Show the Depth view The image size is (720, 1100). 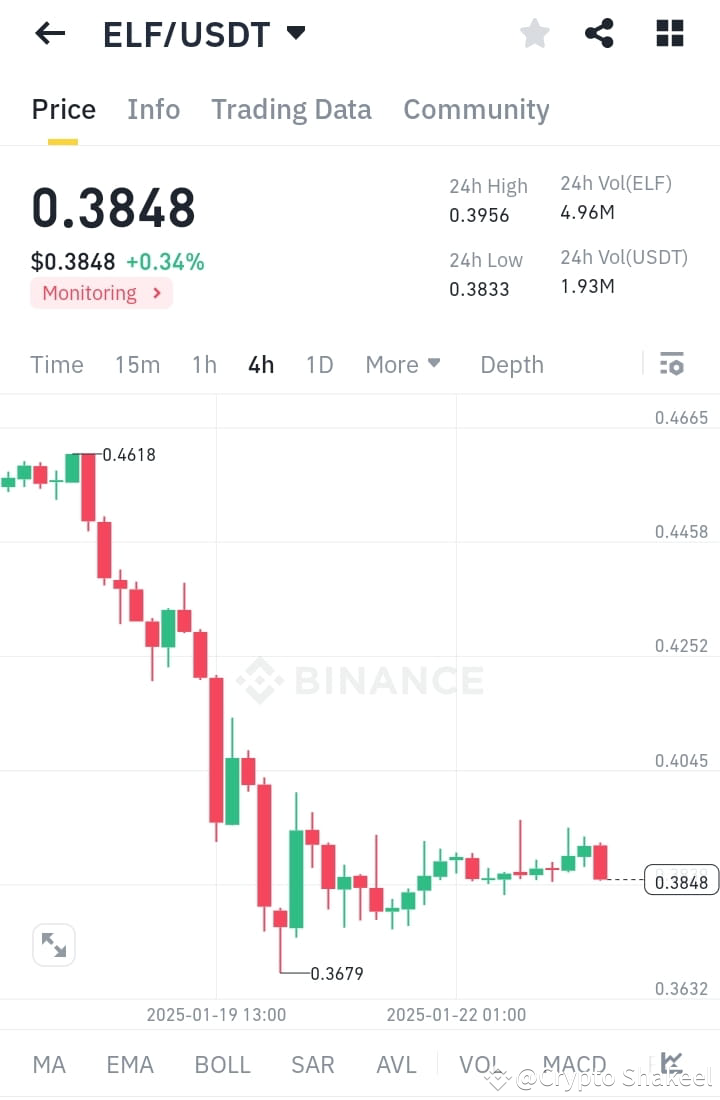pyautogui.click(x=511, y=364)
